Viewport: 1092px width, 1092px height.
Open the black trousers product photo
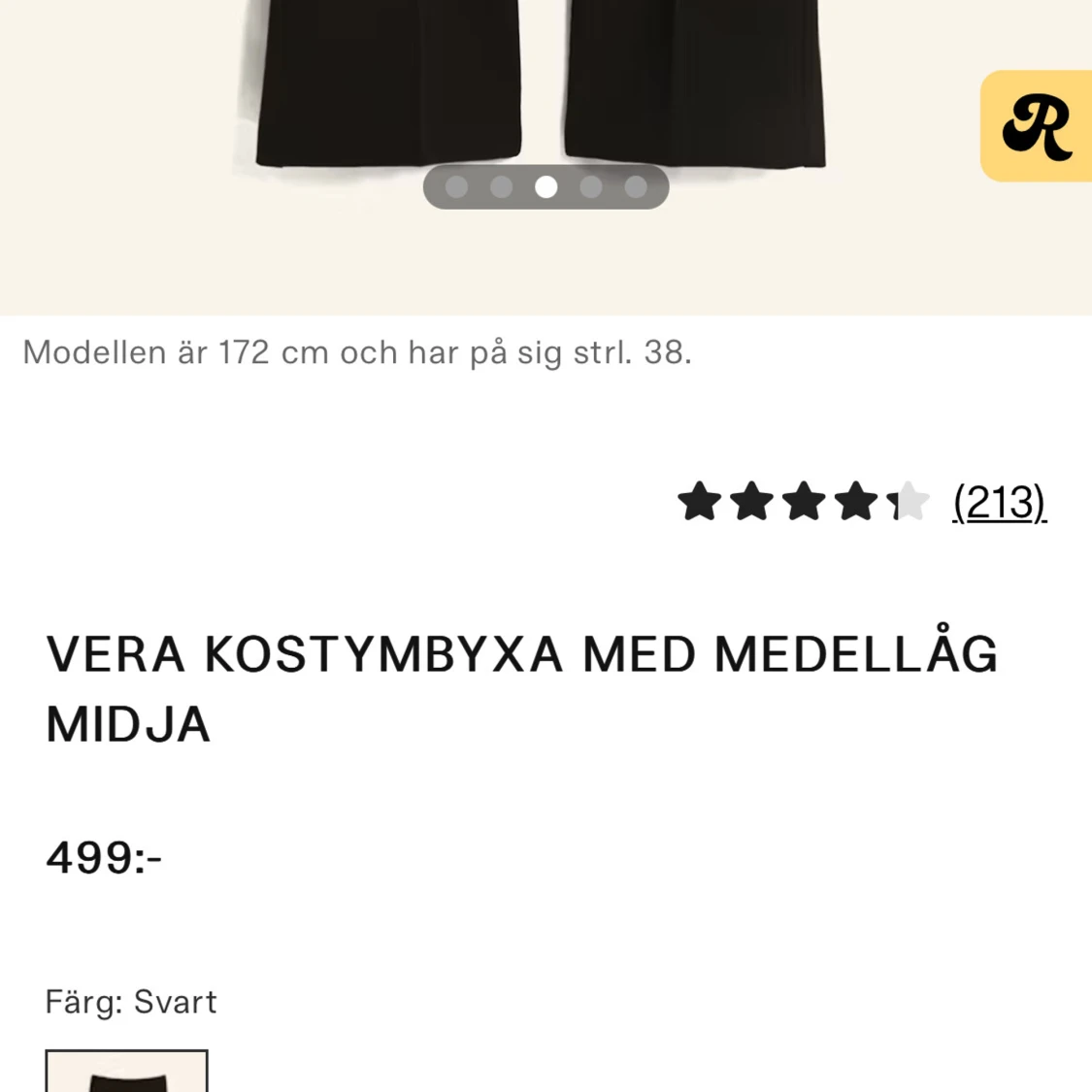540,83
